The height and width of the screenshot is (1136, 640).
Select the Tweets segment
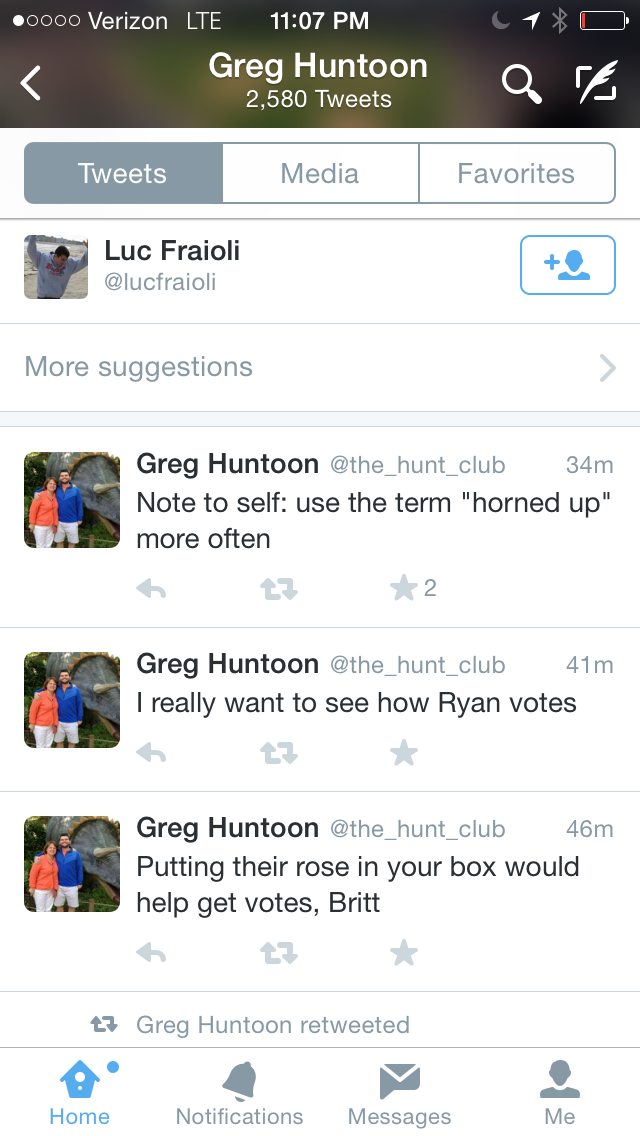click(x=123, y=174)
